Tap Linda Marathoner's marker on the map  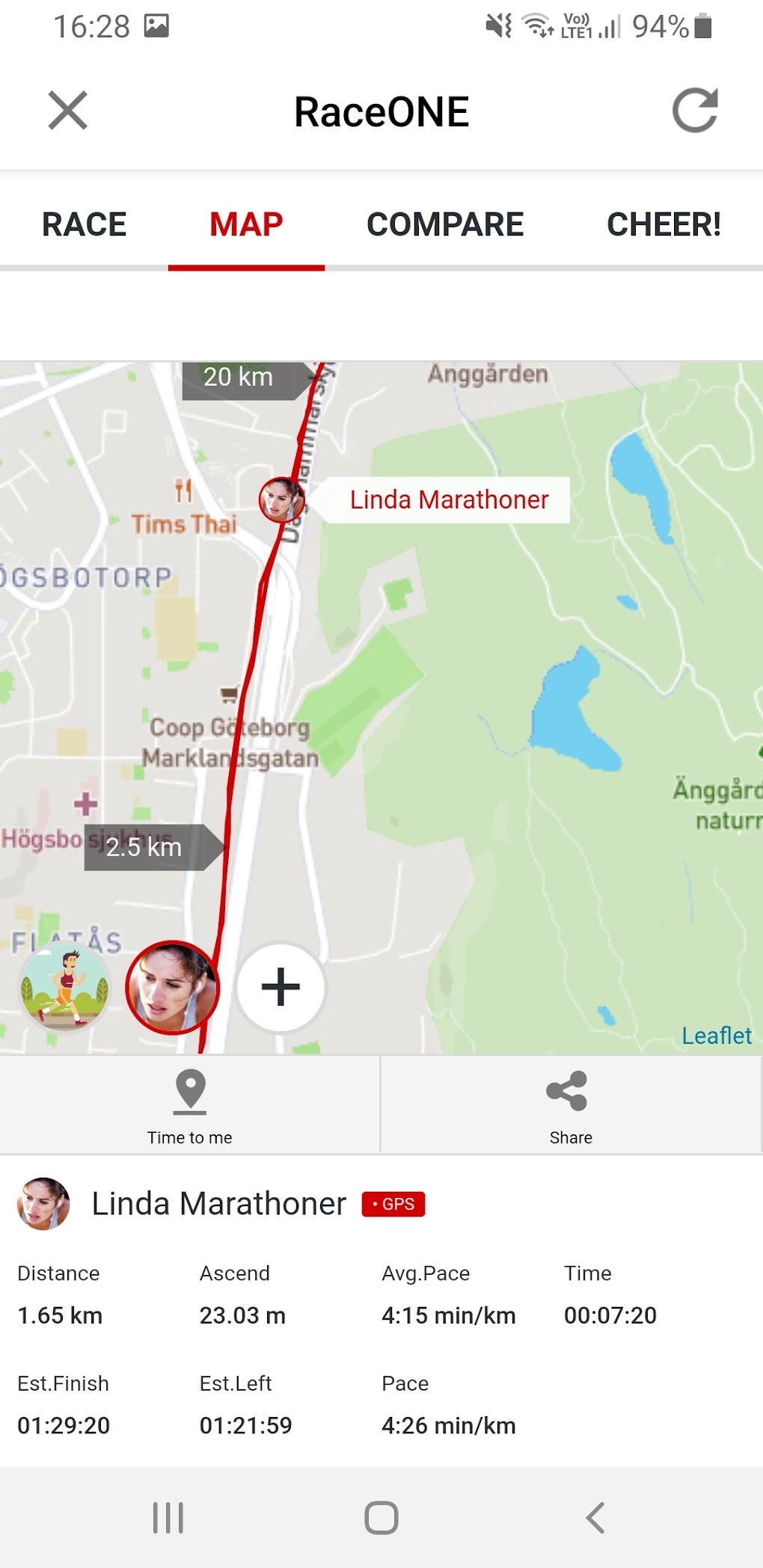[282, 499]
